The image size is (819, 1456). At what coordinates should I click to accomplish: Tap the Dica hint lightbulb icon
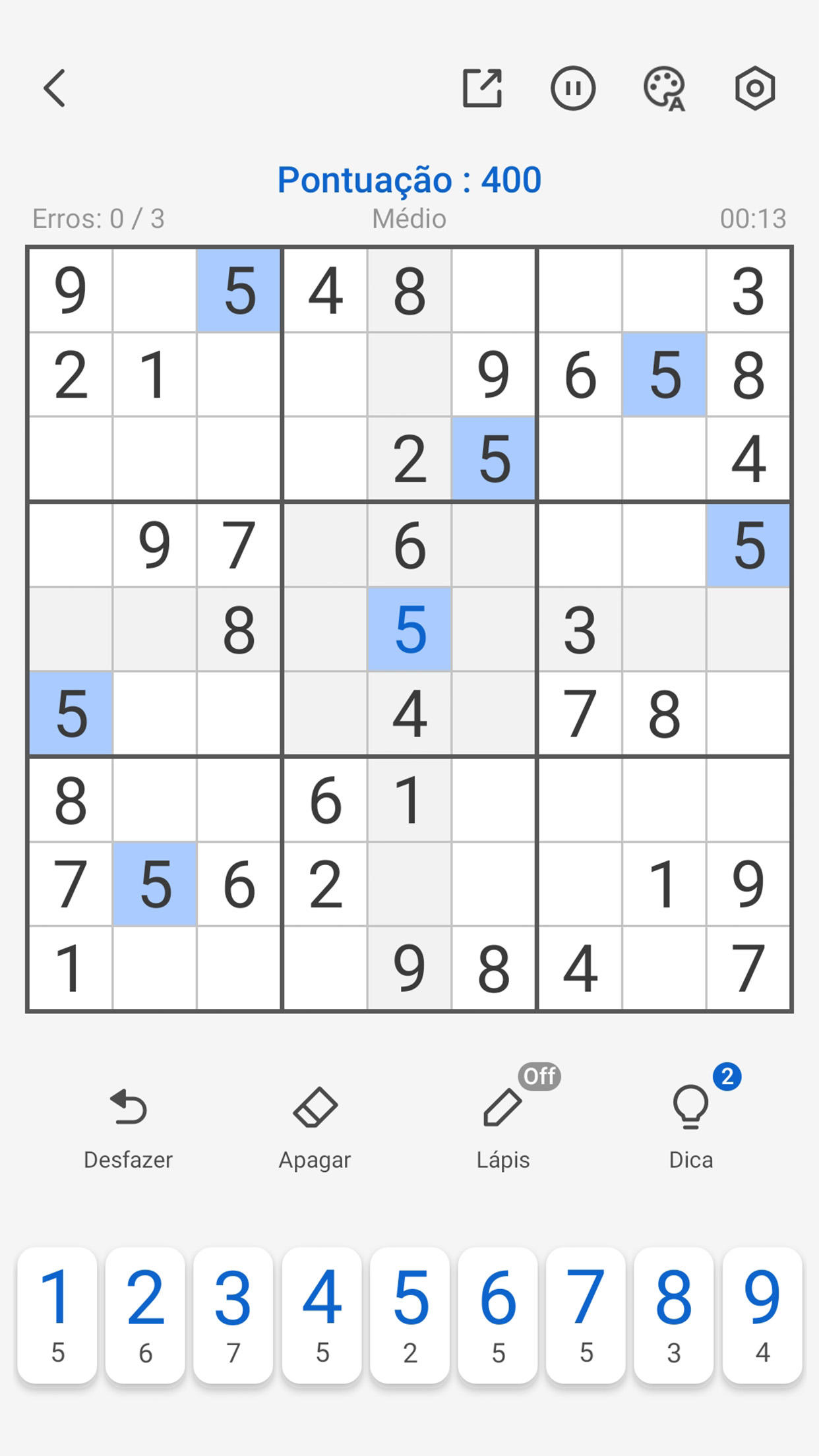click(690, 1107)
